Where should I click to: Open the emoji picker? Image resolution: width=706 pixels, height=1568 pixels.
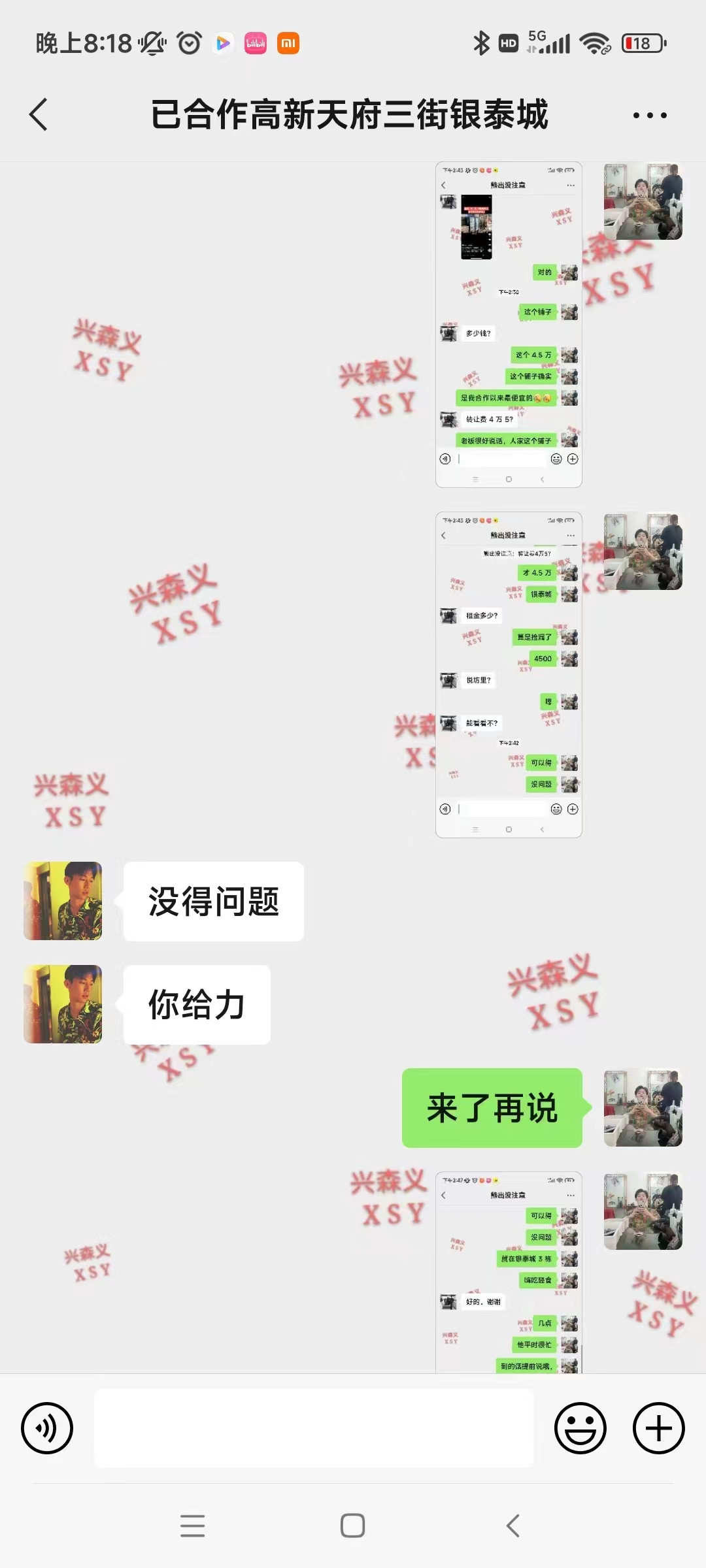click(580, 1428)
